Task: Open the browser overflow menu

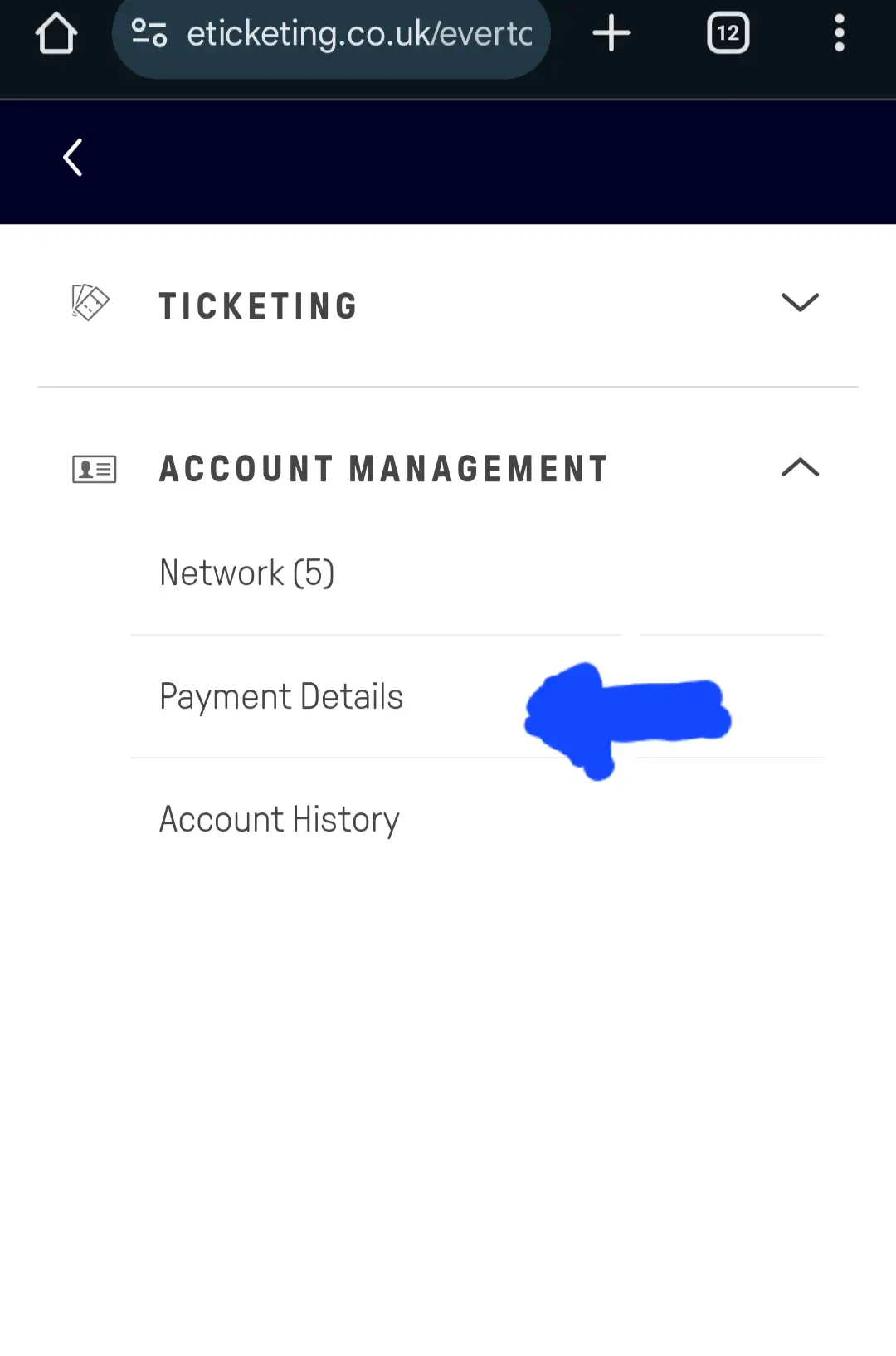Action: [x=839, y=34]
